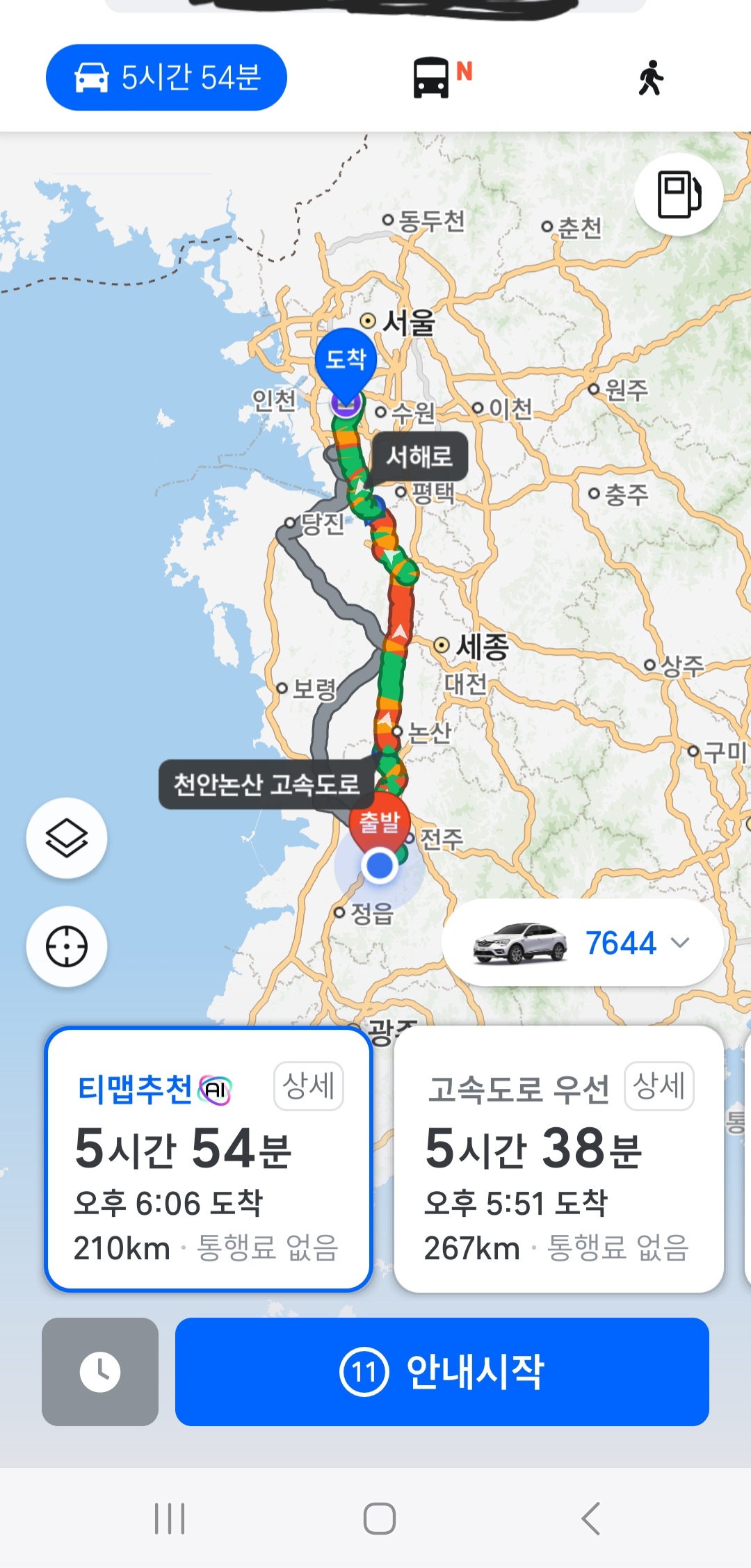751x1568 pixels.
Task: Open recent apps from the navigation bar
Action: [170, 1519]
